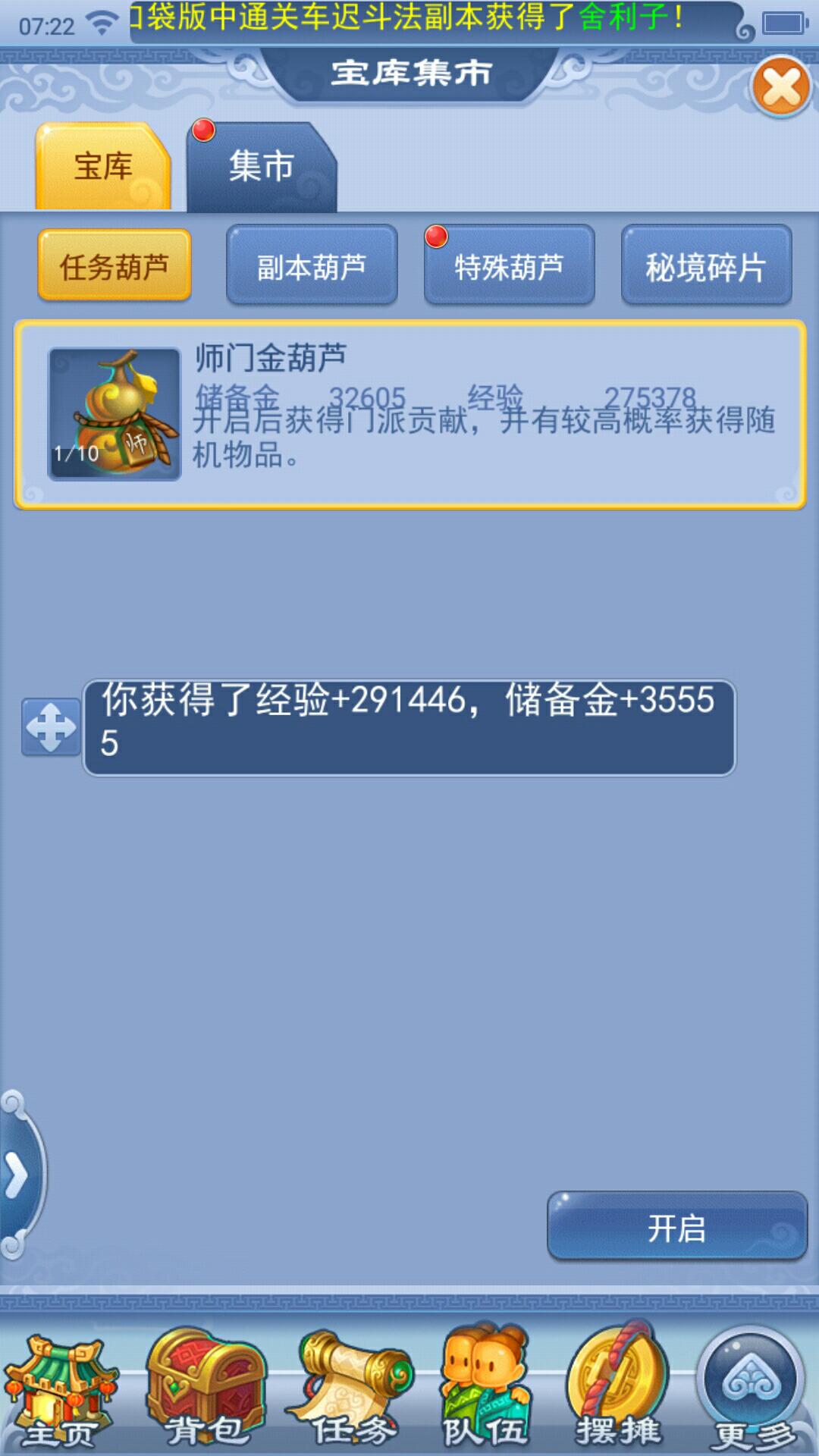The height and width of the screenshot is (1456, 819).
Task: View the 秘境碎片 category
Action: coord(706,266)
